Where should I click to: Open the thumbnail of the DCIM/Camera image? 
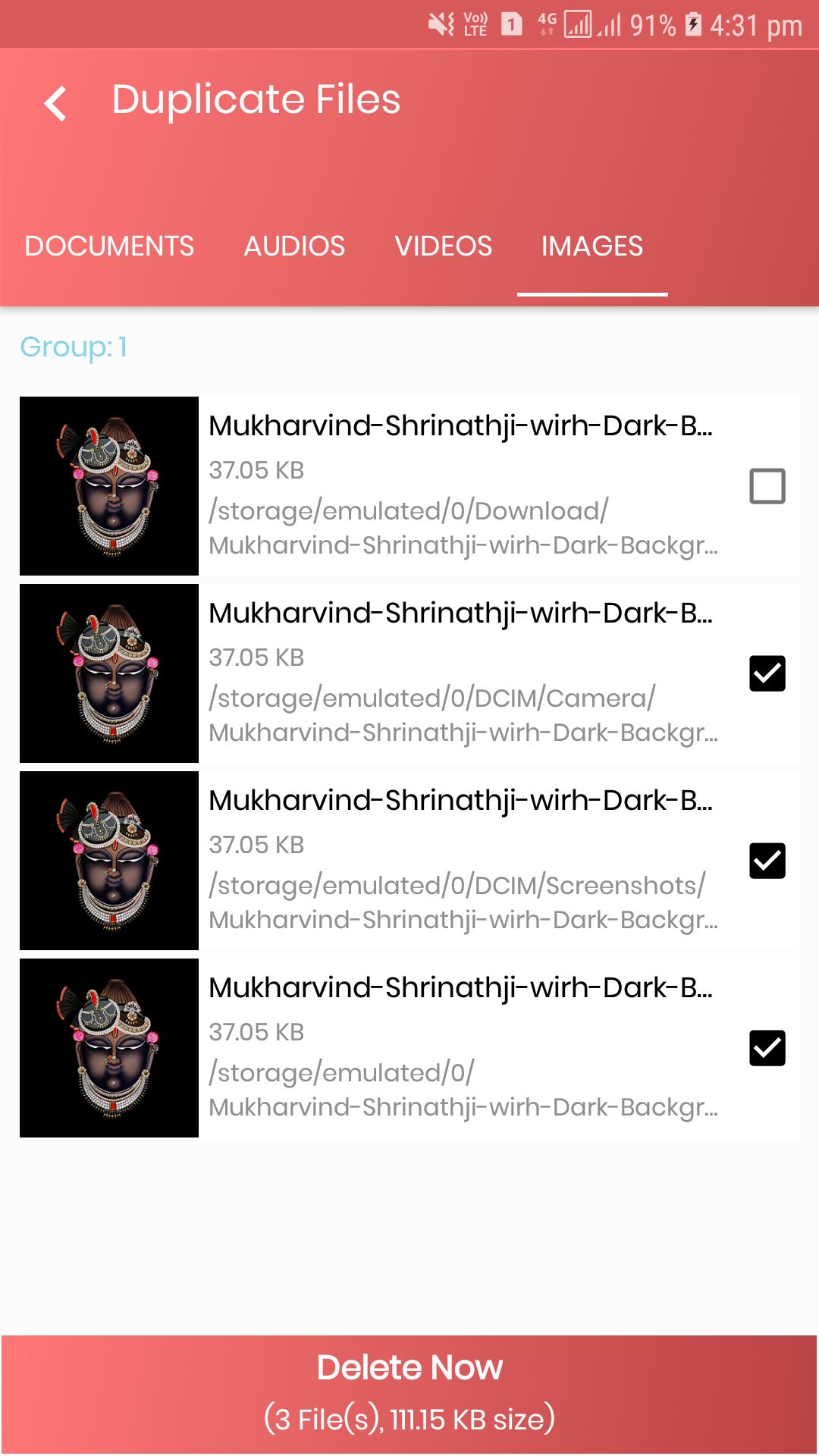109,673
